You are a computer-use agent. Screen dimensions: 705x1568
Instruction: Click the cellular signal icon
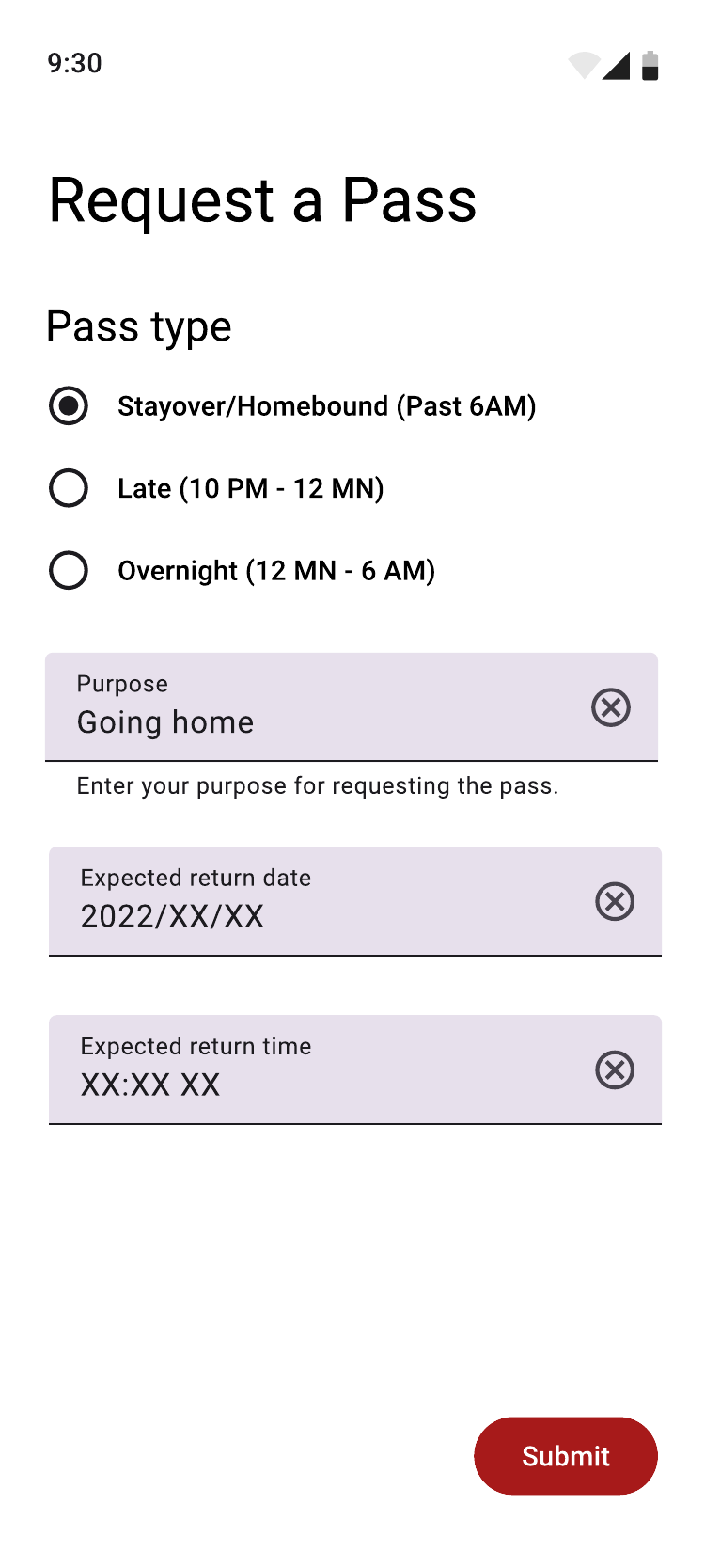coord(615,66)
